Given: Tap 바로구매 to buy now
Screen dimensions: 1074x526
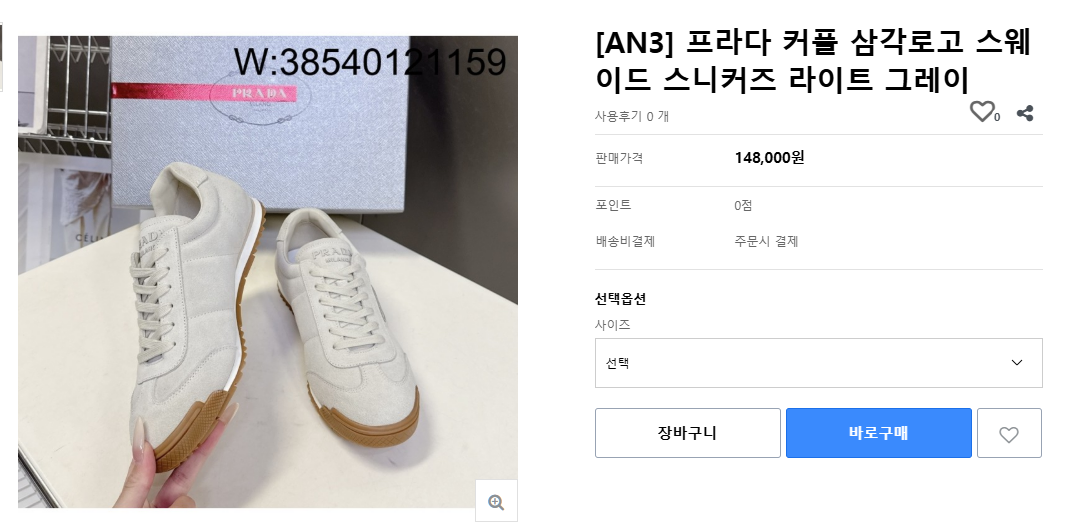Looking at the screenshot, I should pos(878,433).
